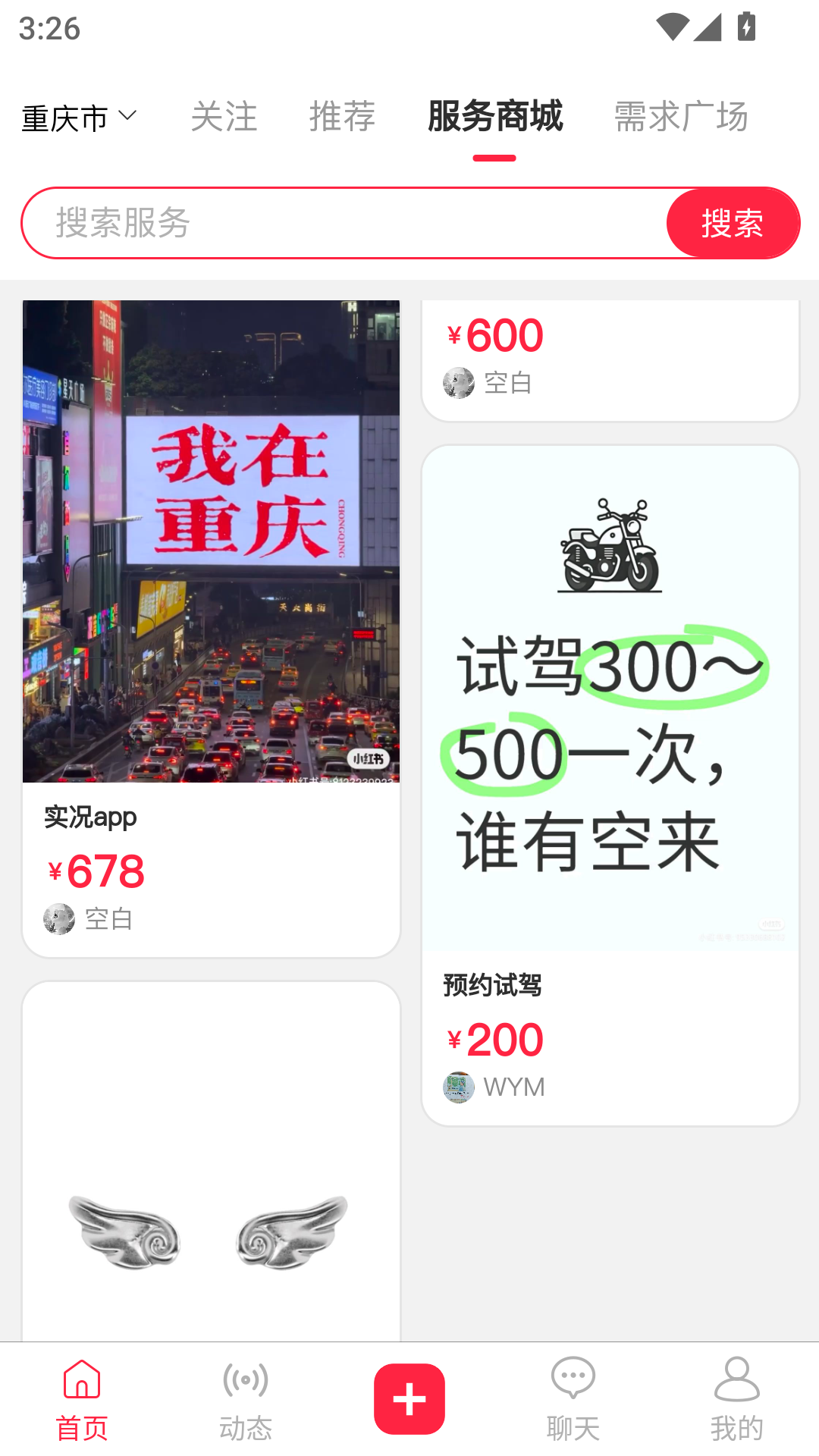The width and height of the screenshot is (819, 1456).
Task: Tap the ¥200 price label
Action: click(x=493, y=1039)
